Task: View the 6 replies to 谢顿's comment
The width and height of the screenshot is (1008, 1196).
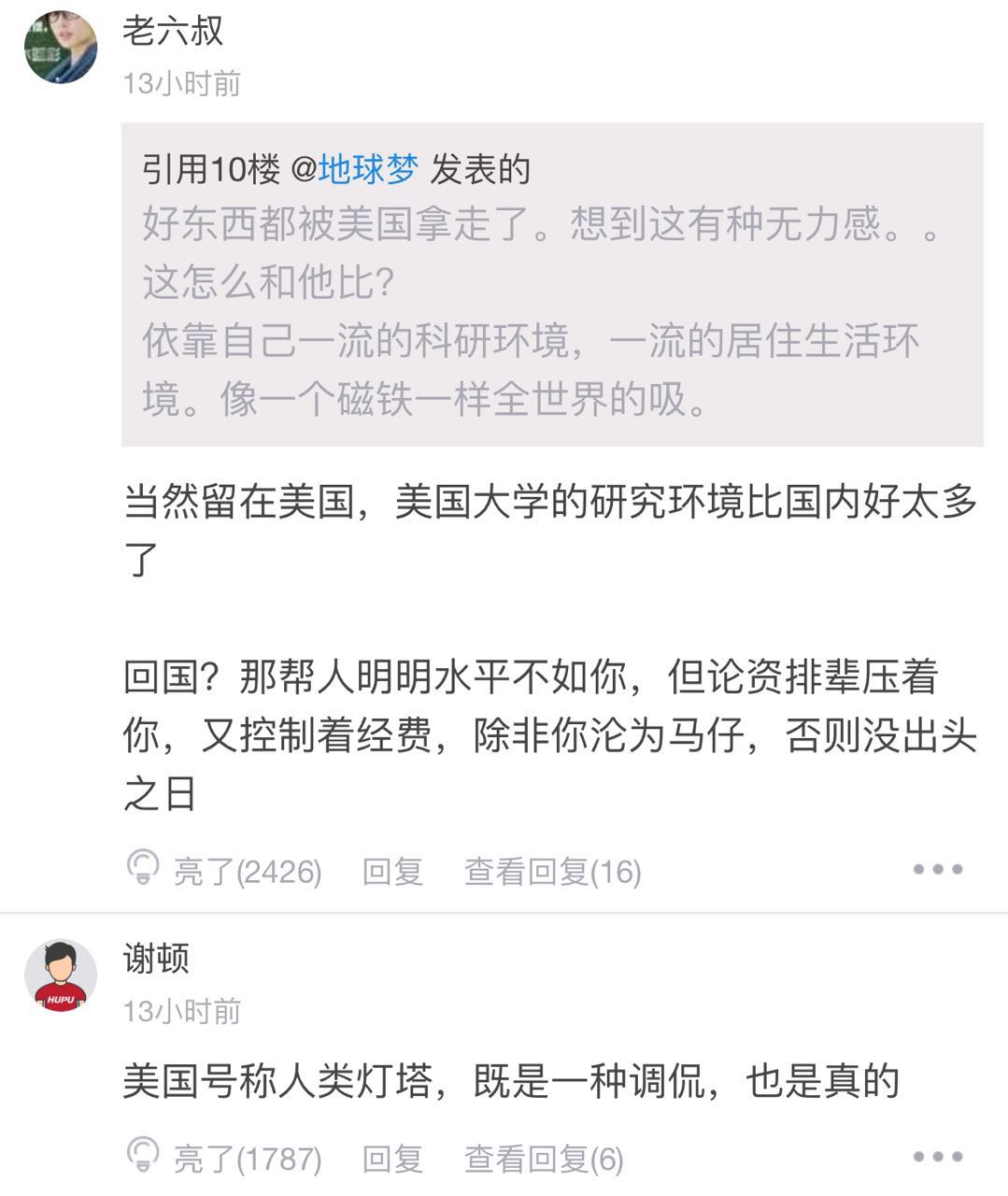Action: coord(544,1159)
